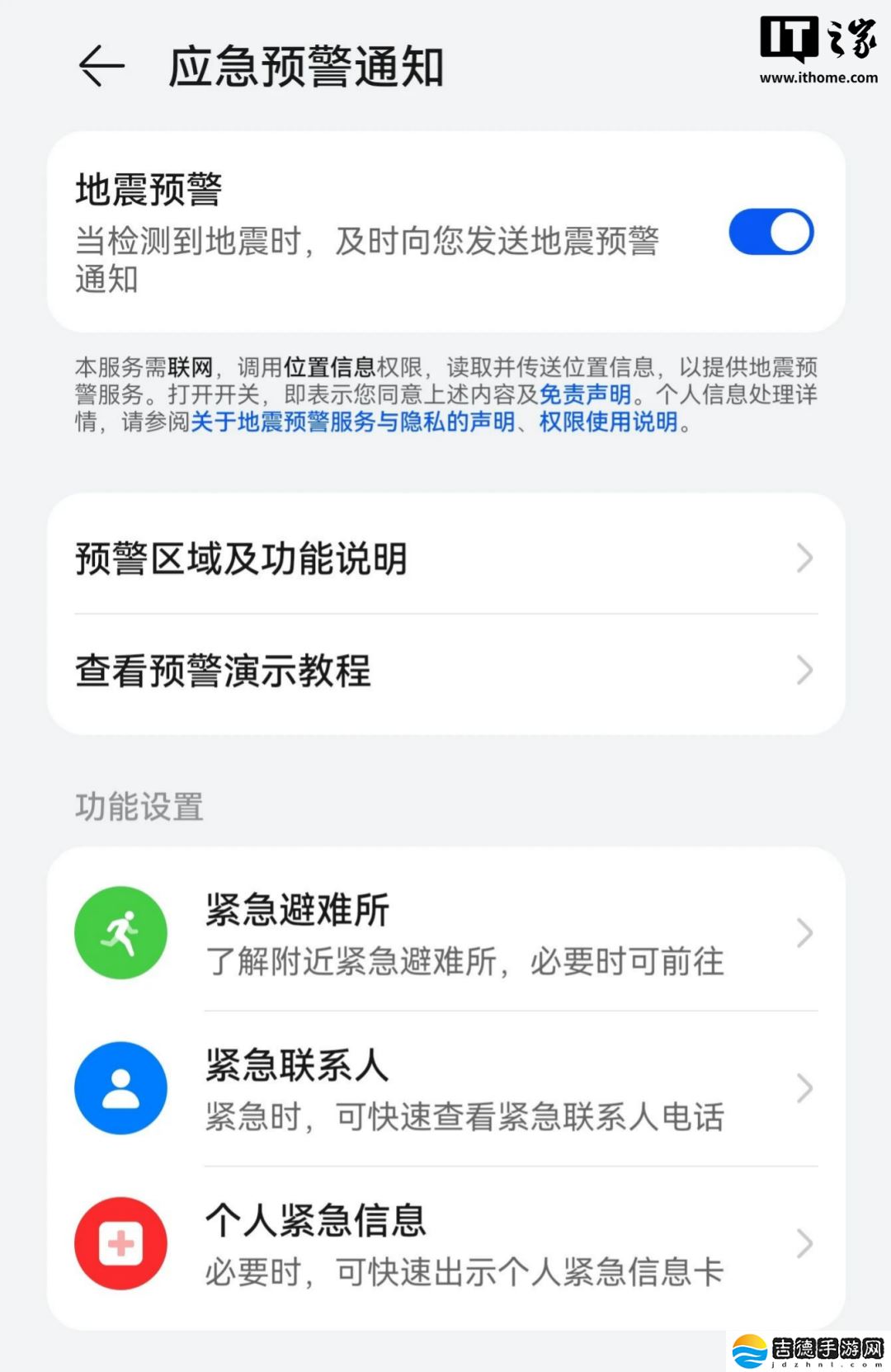Click the 紧急联系人 description text row
The width and height of the screenshot is (891, 1372).
tap(462, 1120)
